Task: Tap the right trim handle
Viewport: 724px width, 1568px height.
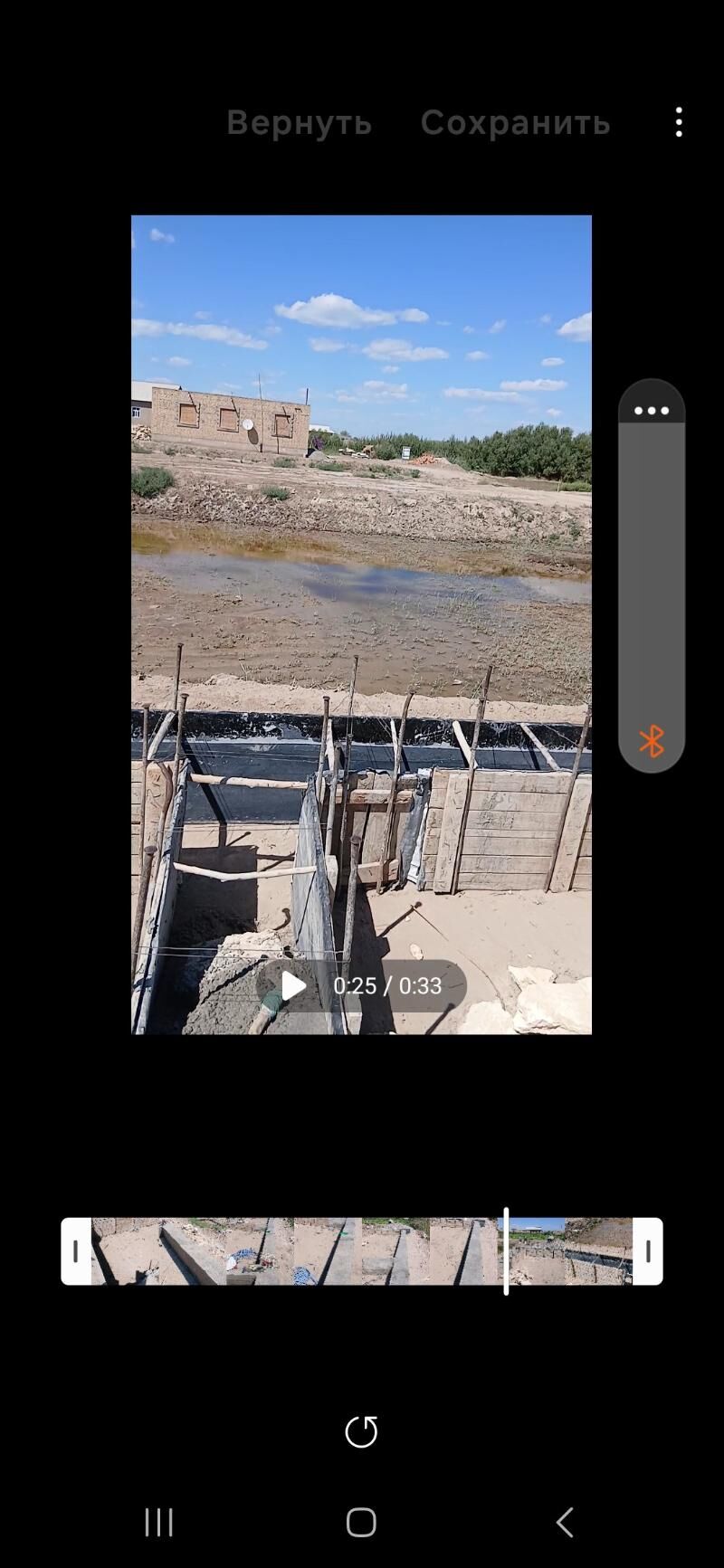Action: pos(648,1251)
